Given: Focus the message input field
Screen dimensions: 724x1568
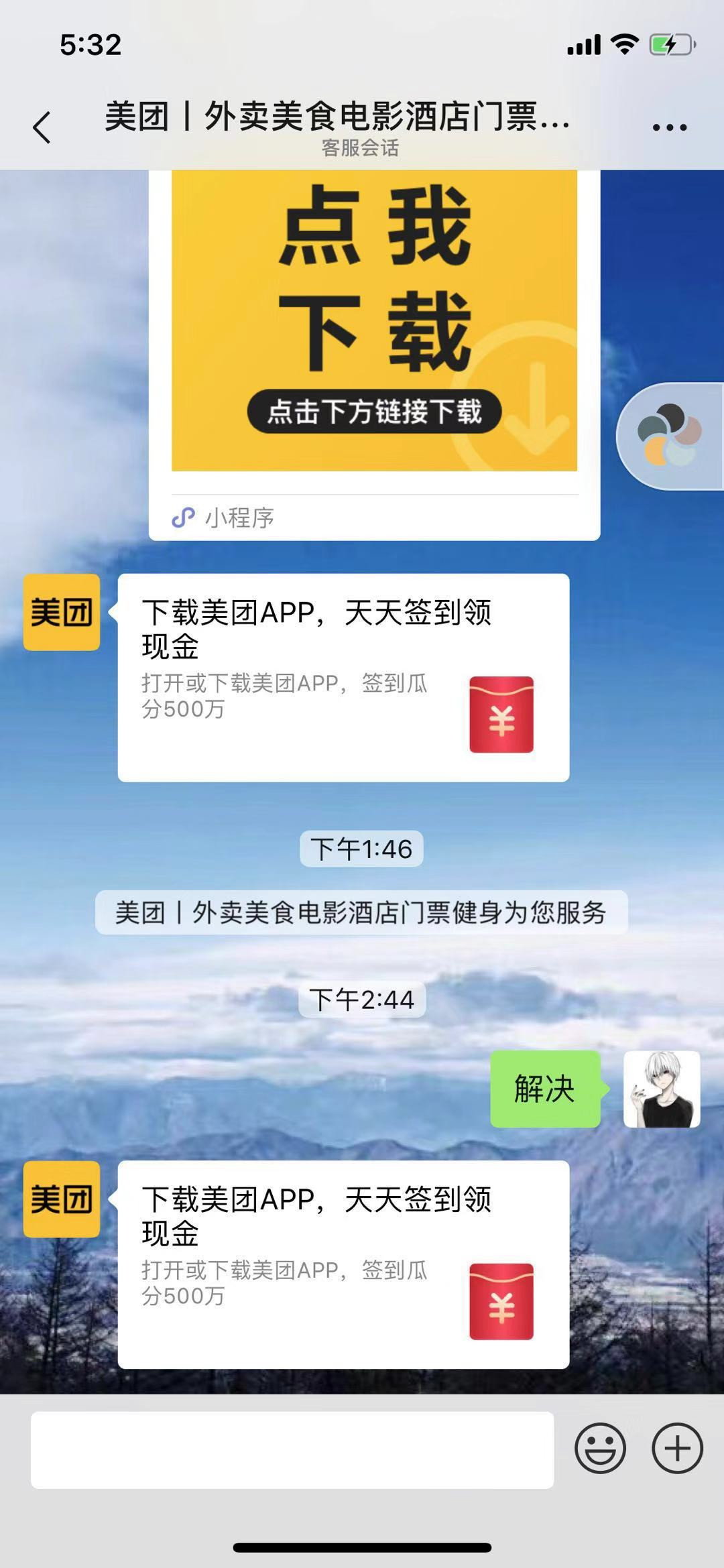Looking at the screenshot, I should pos(292,1449).
